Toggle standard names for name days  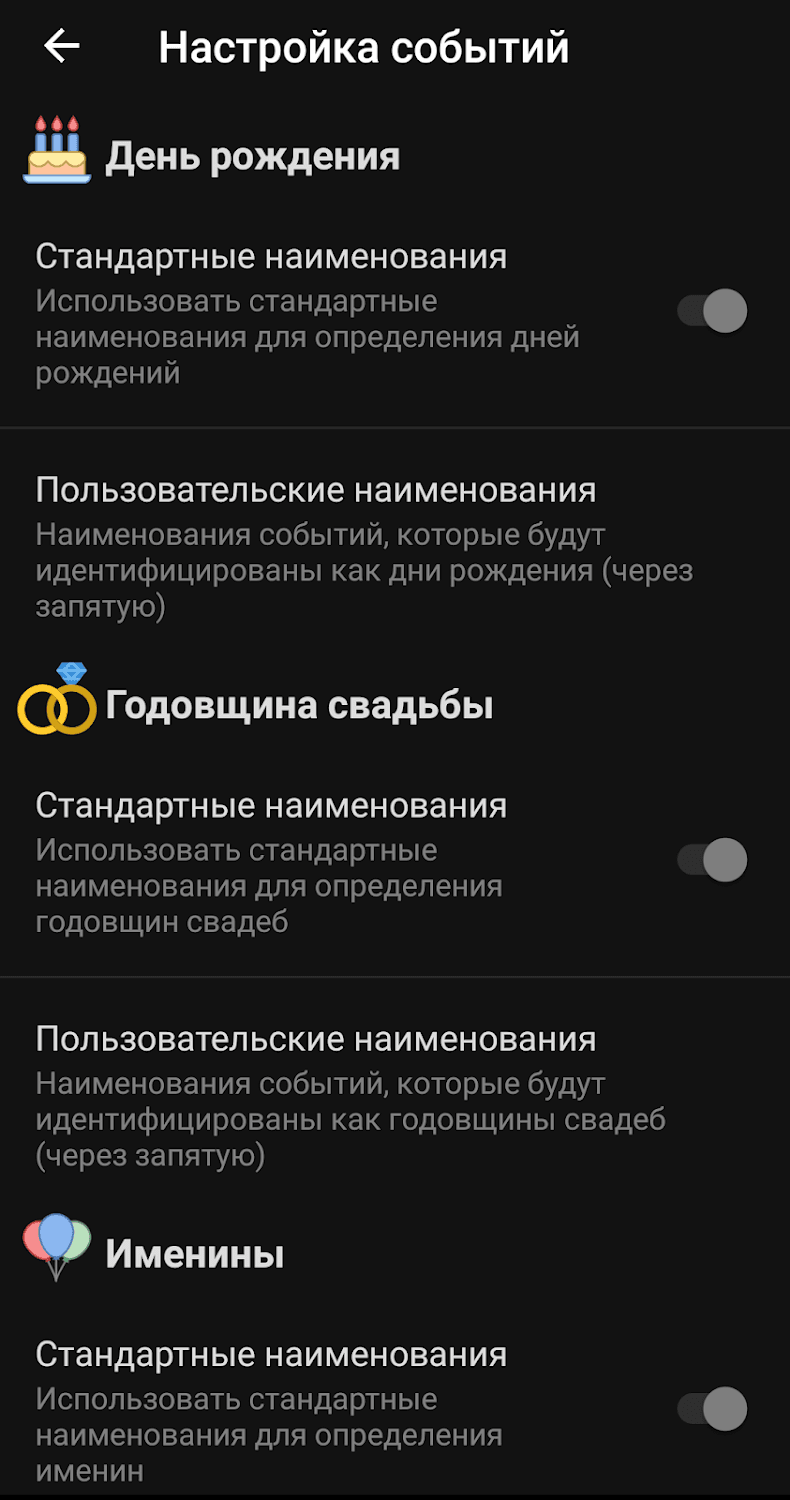pyautogui.click(x=712, y=1409)
